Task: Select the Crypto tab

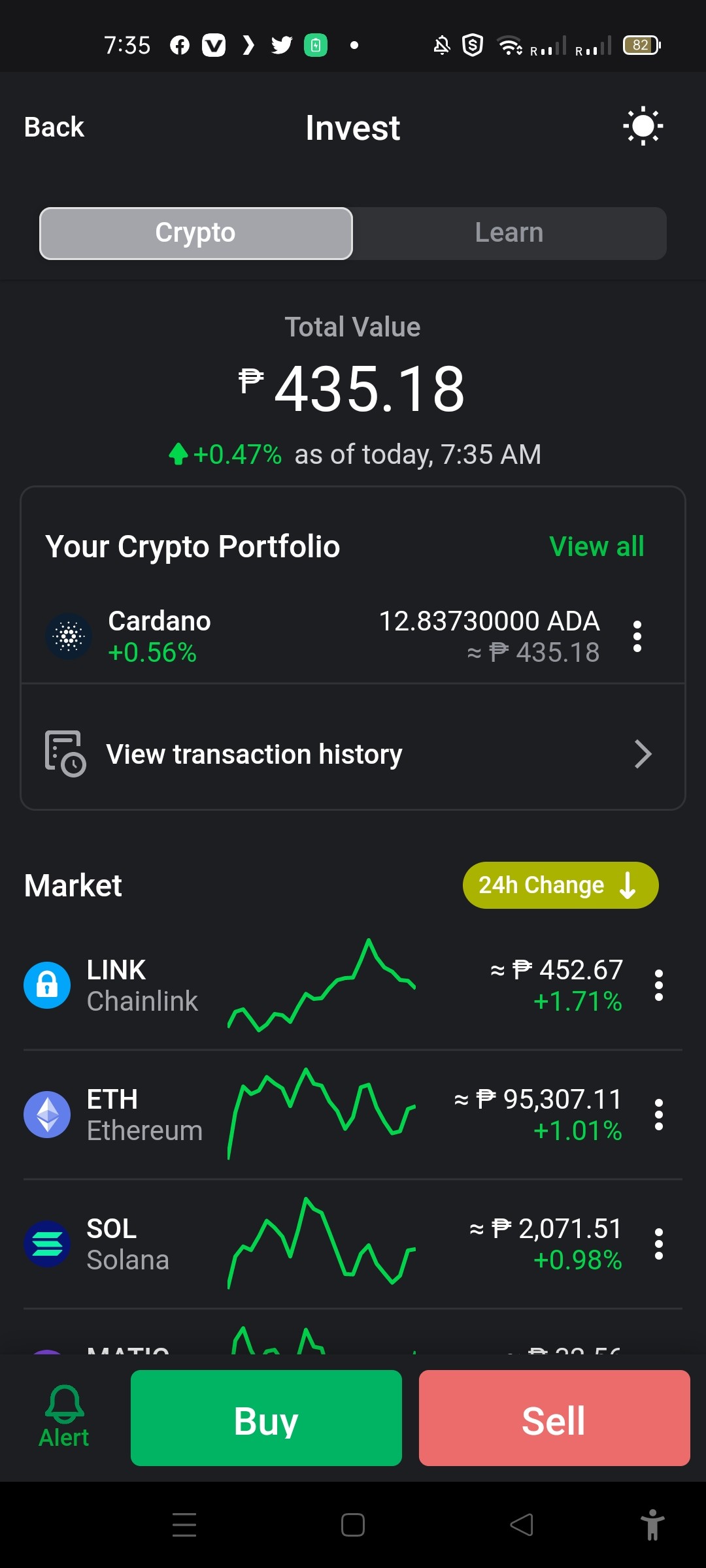Action: click(x=195, y=233)
